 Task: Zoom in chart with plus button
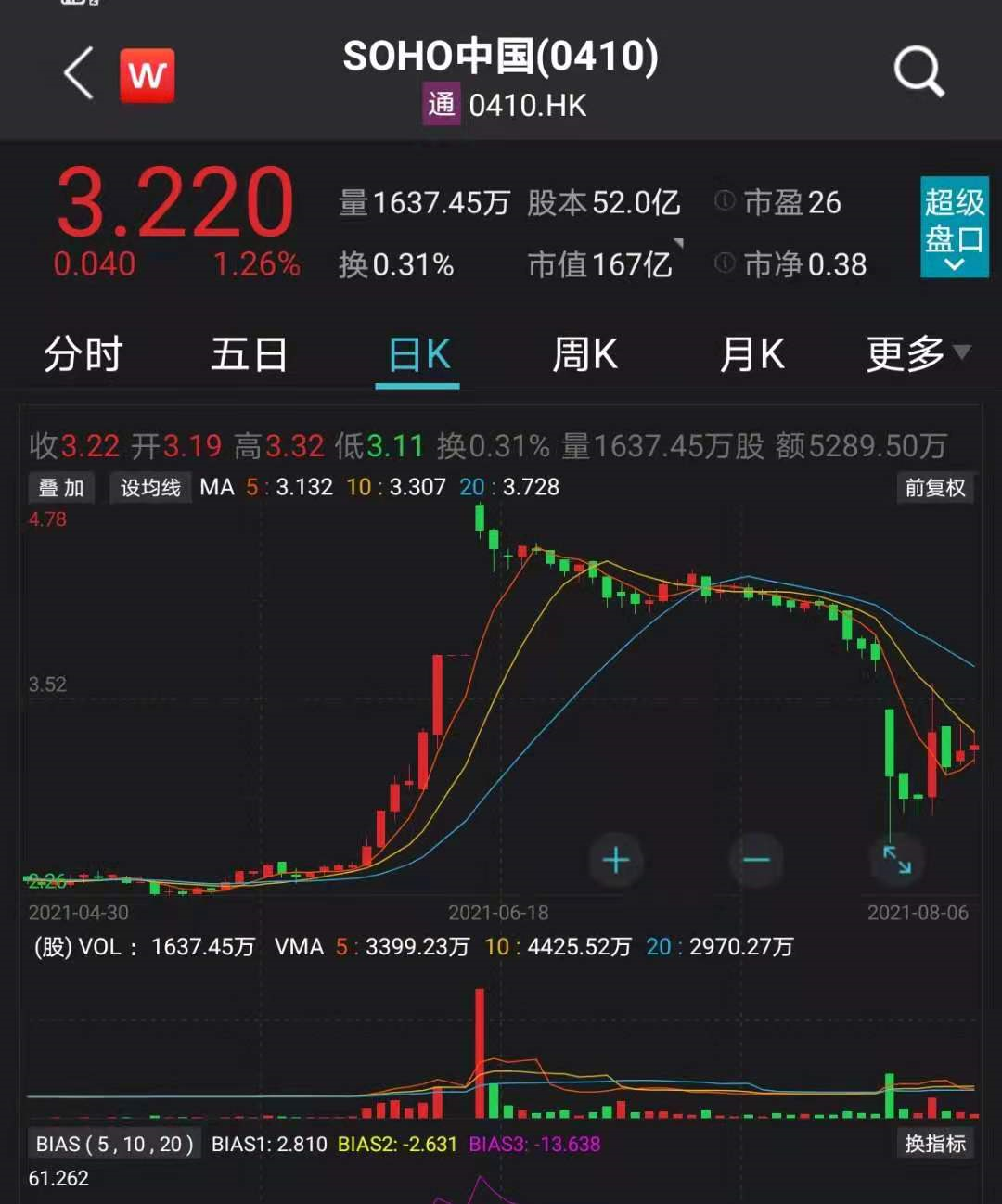[x=616, y=860]
